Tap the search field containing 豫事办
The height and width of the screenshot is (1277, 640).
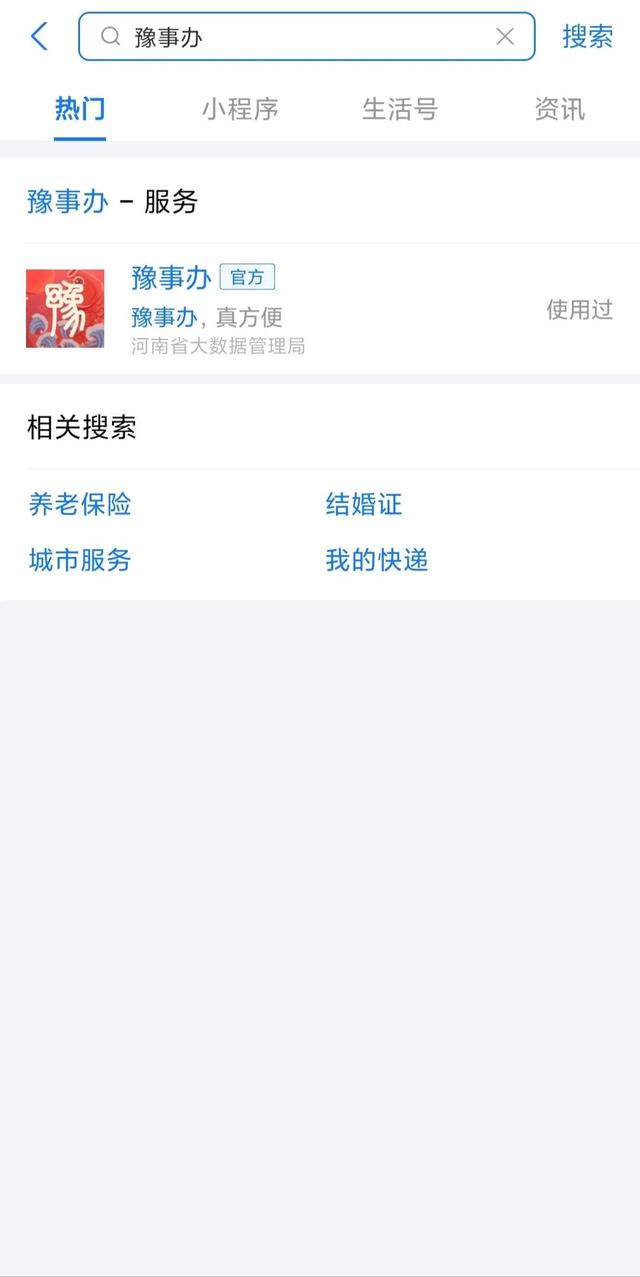[300, 37]
